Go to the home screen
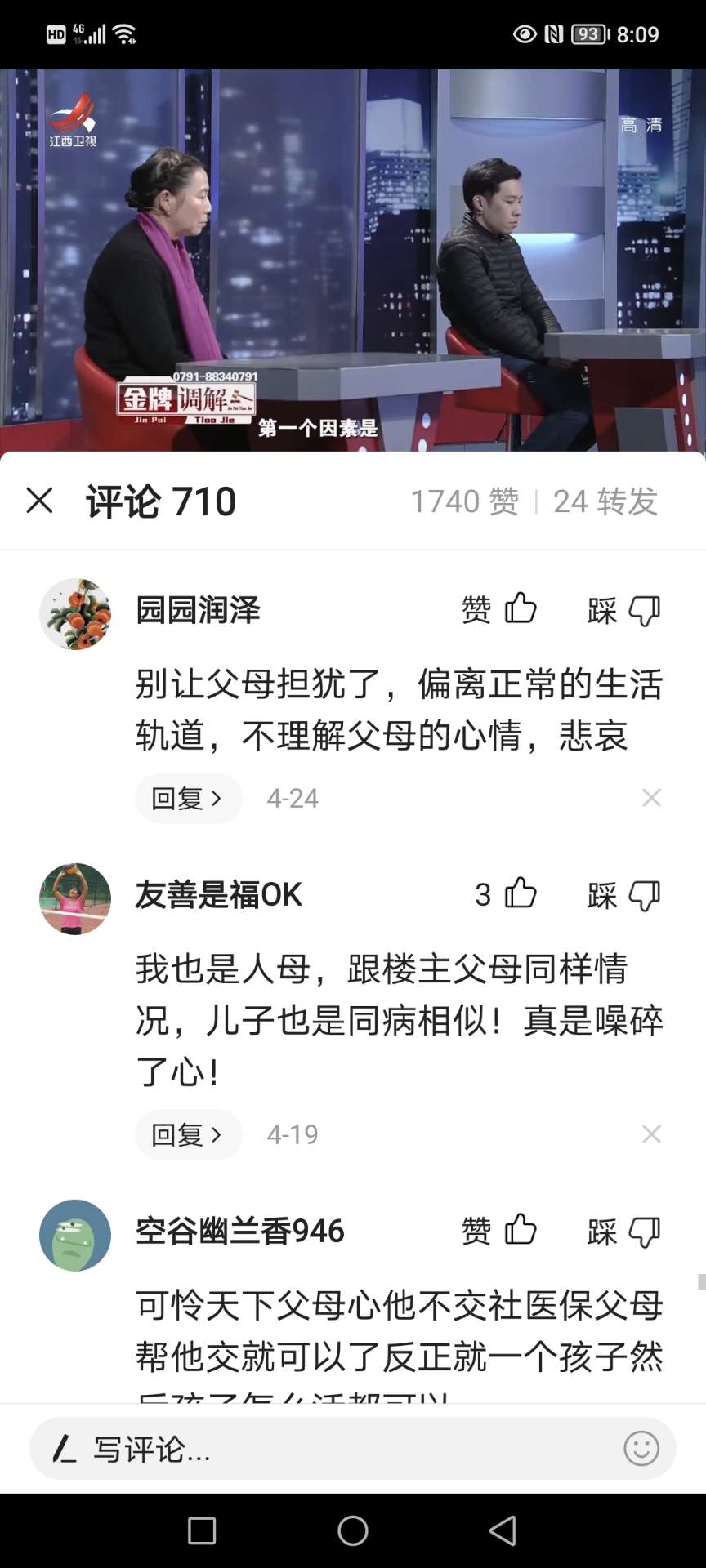The width and height of the screenshot is (706, 1568). tap(353, 1531)
